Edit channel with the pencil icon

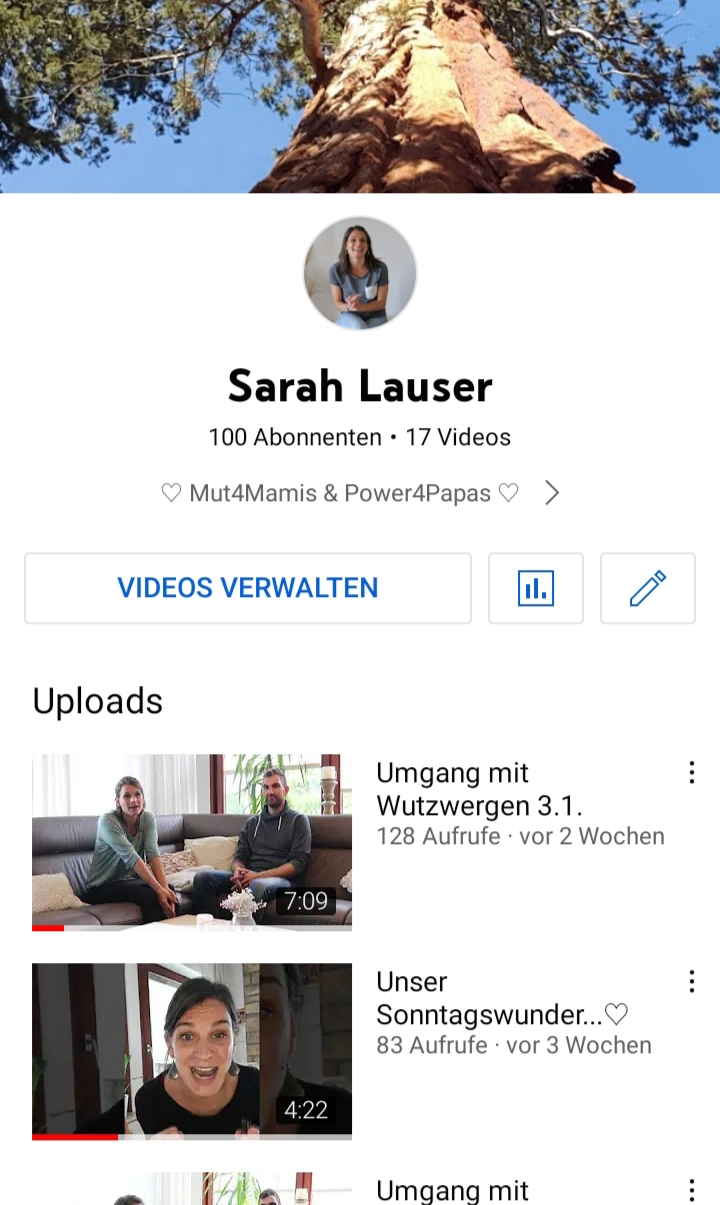(x=648, y=588)
